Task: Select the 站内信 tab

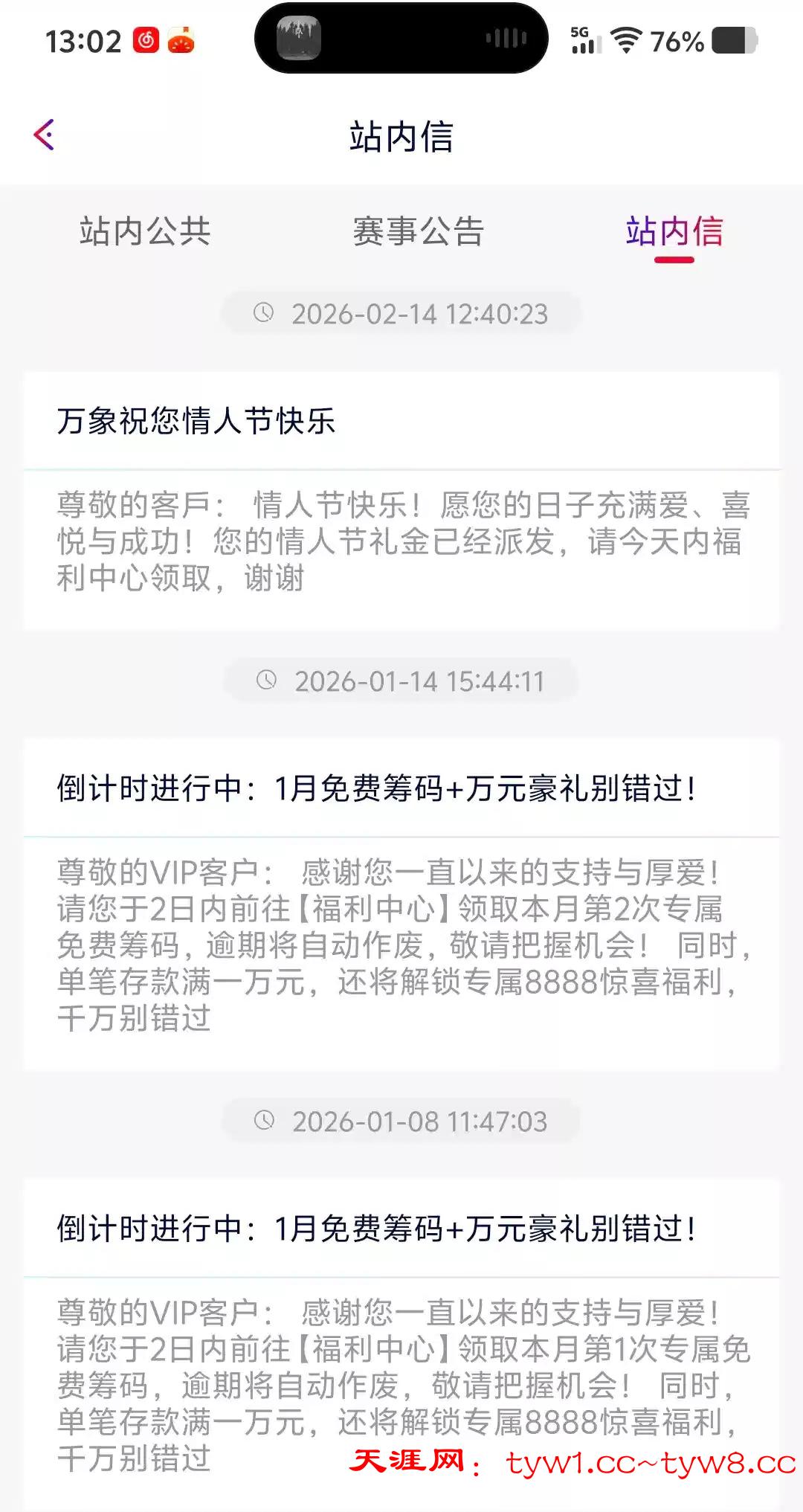Action: click(674, 231)
